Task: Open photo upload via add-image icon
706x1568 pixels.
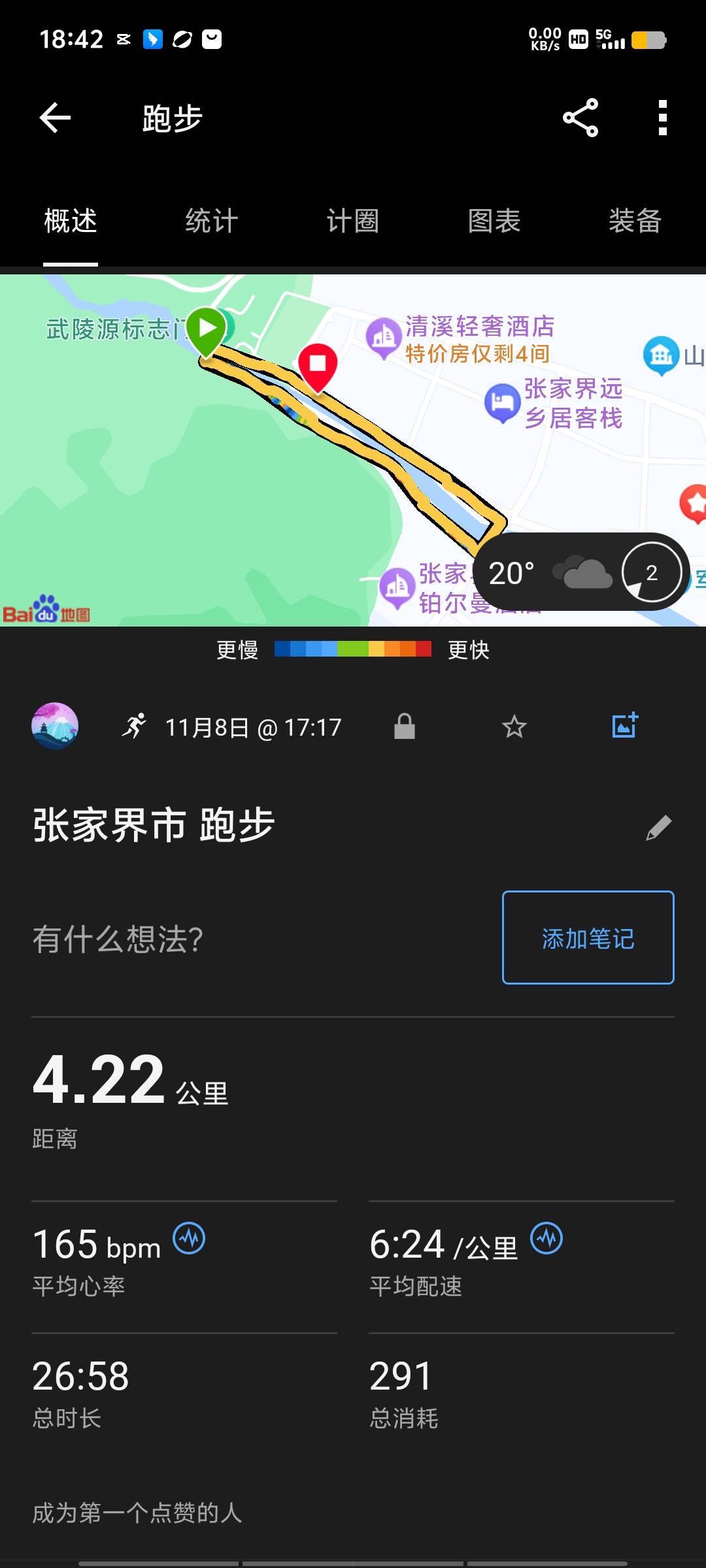Action: coord(623,725)
